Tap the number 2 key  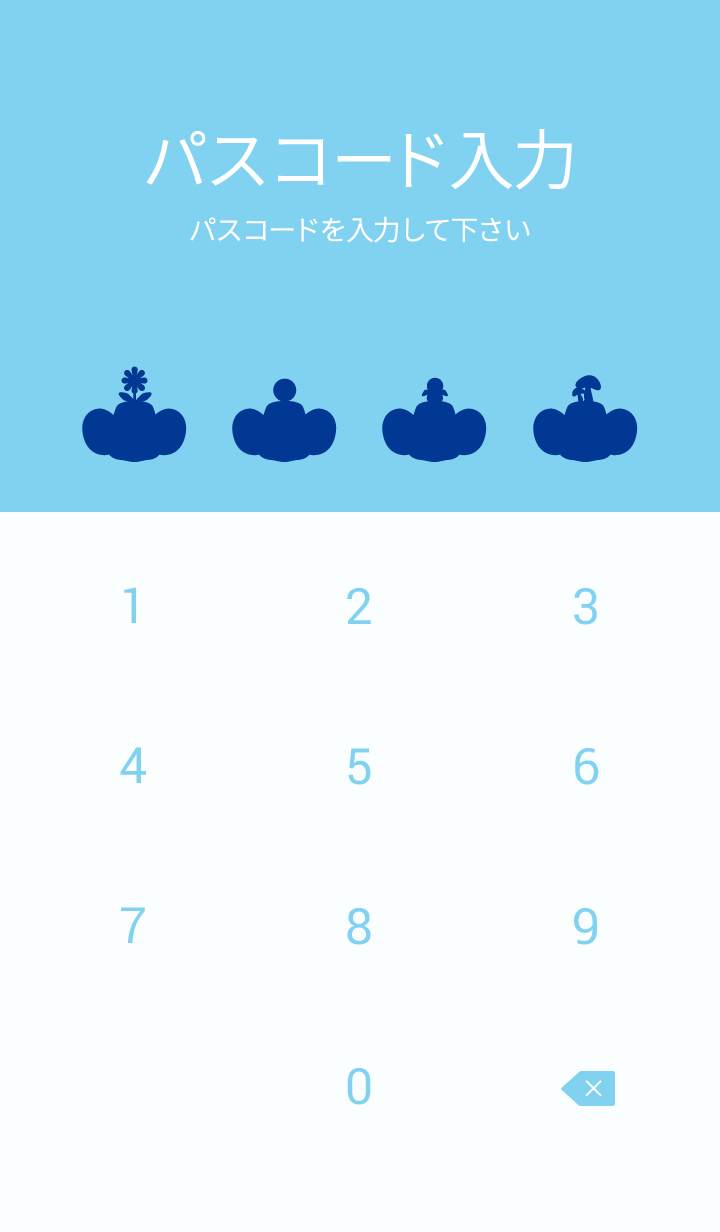[x=359, y=607]
